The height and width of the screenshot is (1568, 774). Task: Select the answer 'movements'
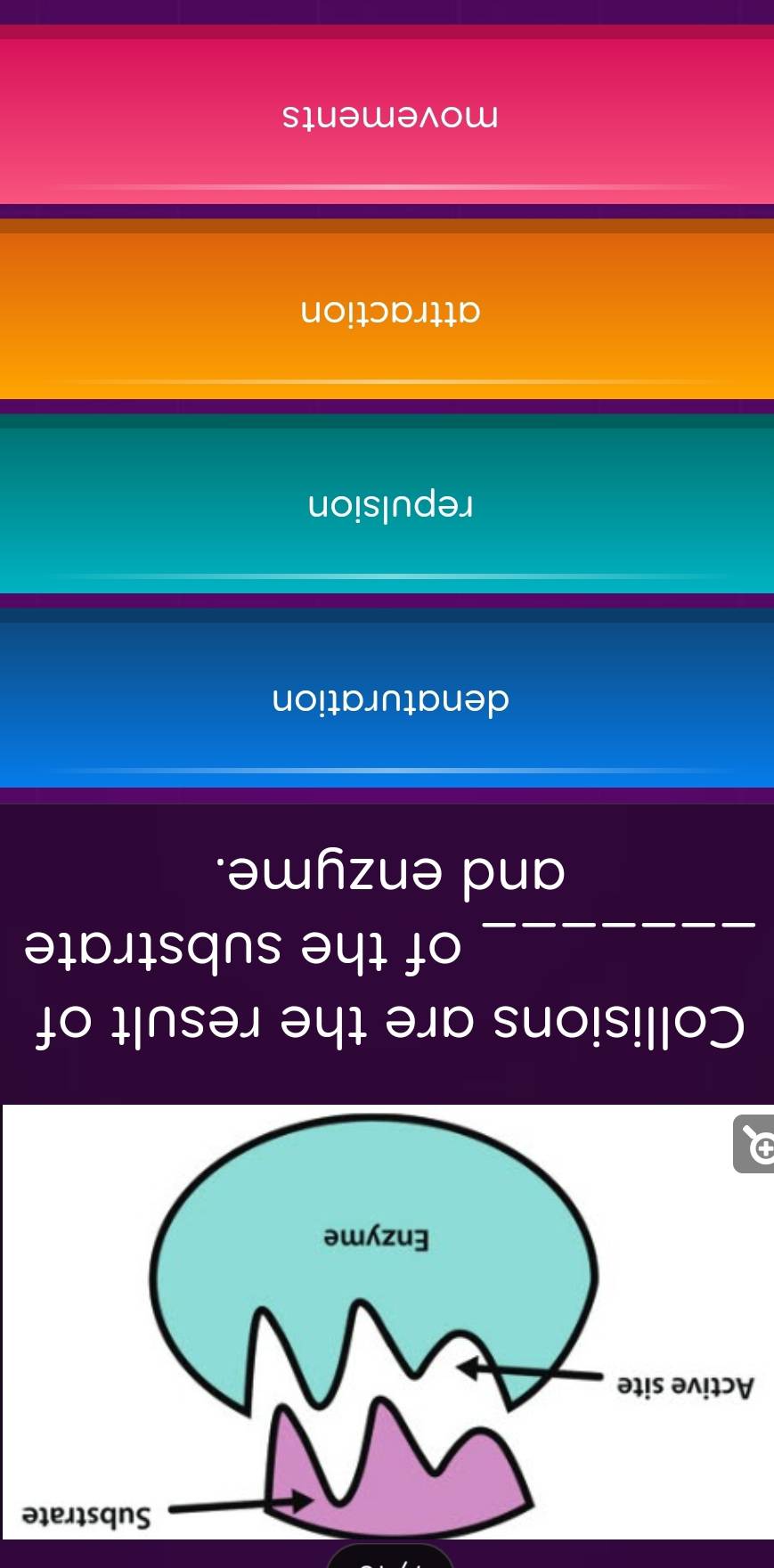387,118
